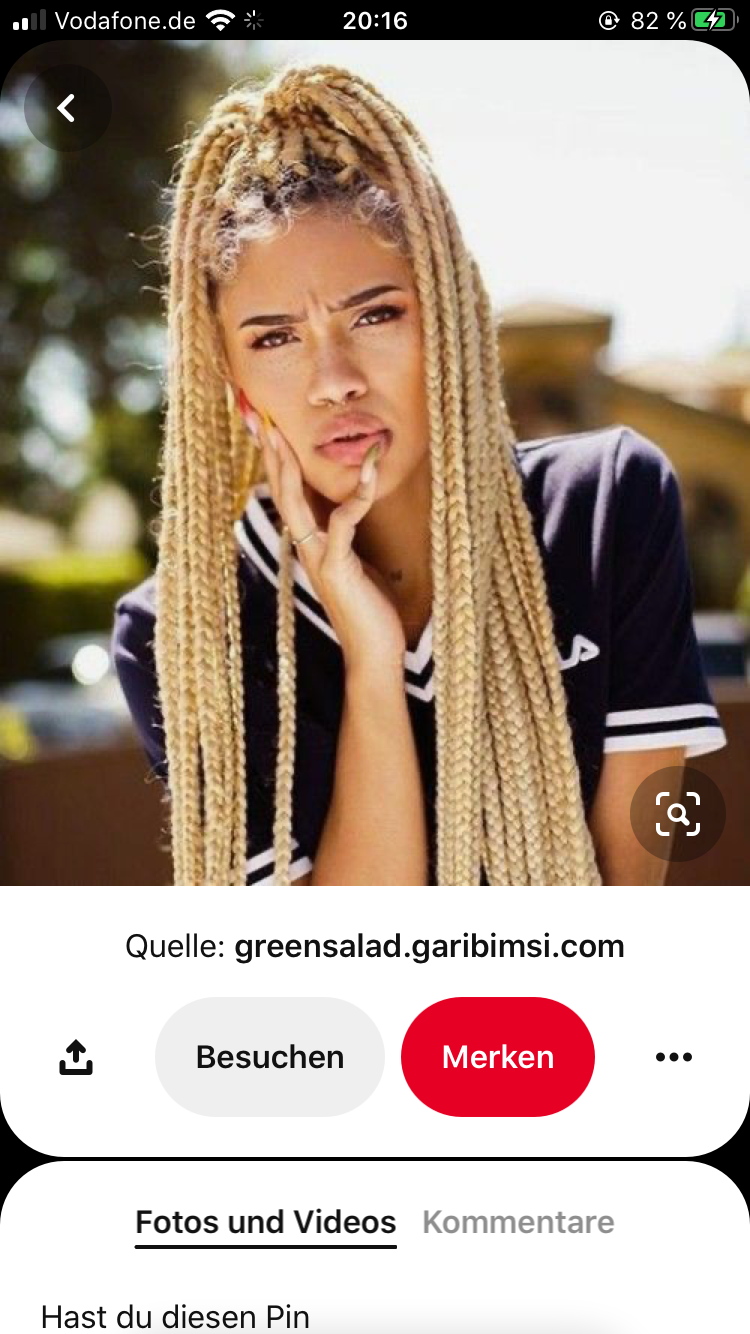Screen dimensions: 750x1334
Task: Save the pin with Merken
Action: (x=498, y=1057)
